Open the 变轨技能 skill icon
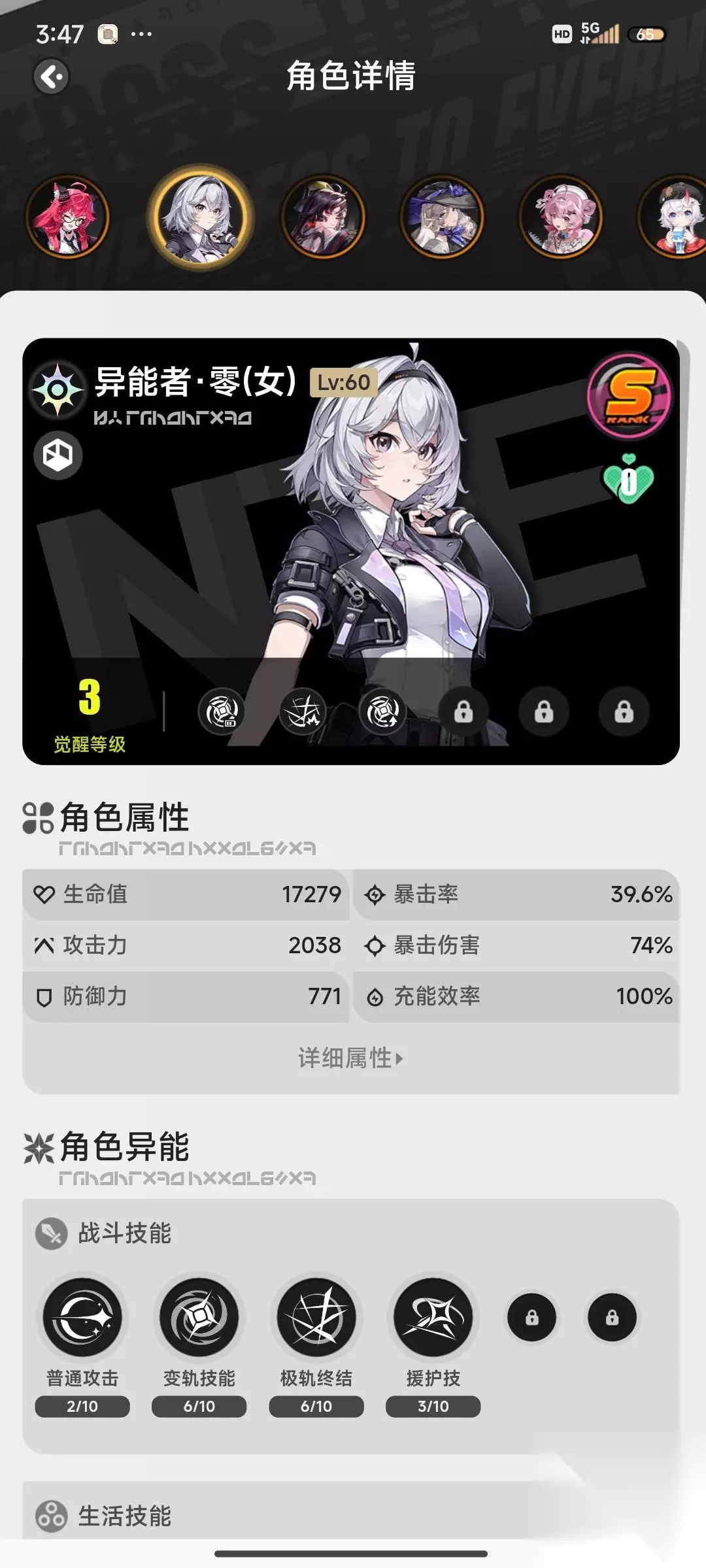 pyautogui.click(x=199, y=1317)
